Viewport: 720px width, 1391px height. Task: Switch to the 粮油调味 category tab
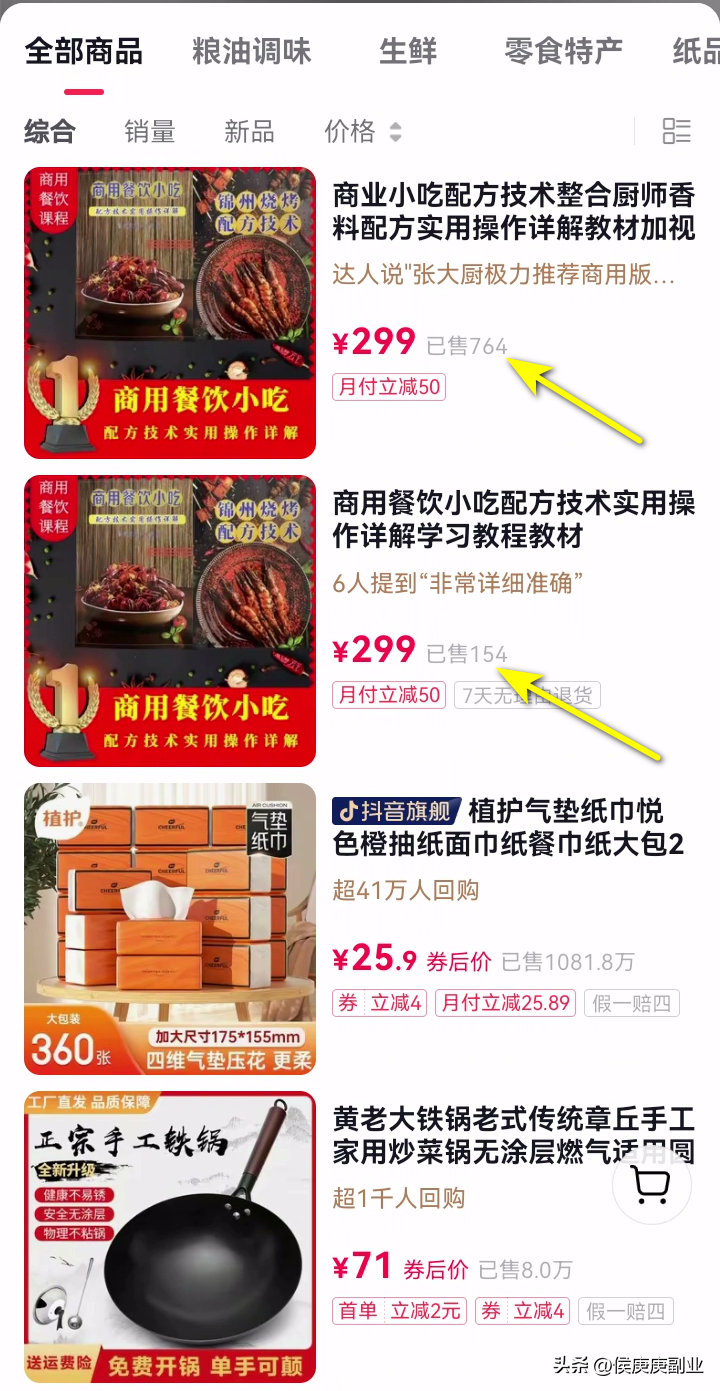click(251, 51)
